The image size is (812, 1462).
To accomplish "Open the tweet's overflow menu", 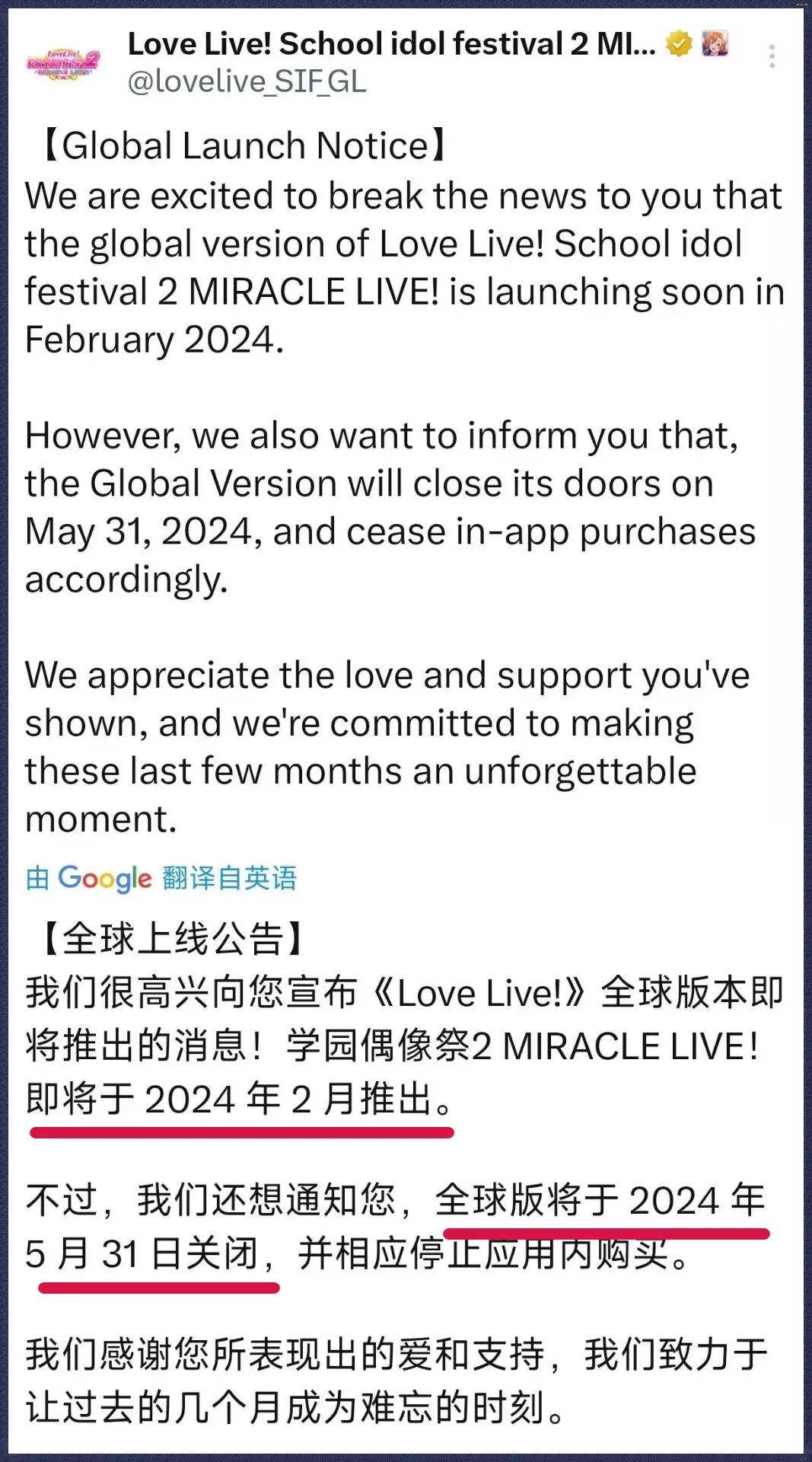I will pos(772,56).
